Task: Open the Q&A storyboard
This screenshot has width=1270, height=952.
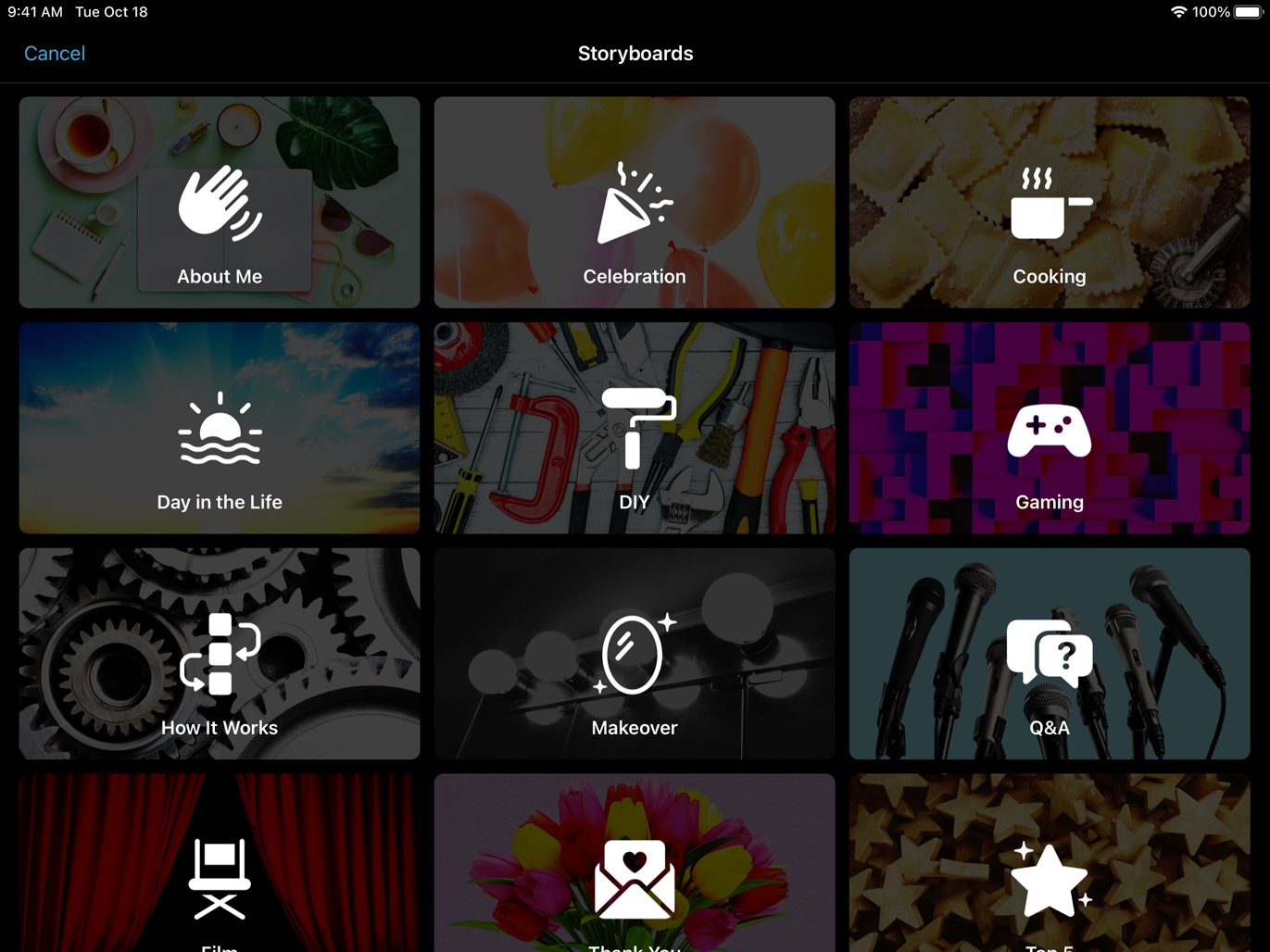Action: pyautogui.click(x=1050, y=654)
